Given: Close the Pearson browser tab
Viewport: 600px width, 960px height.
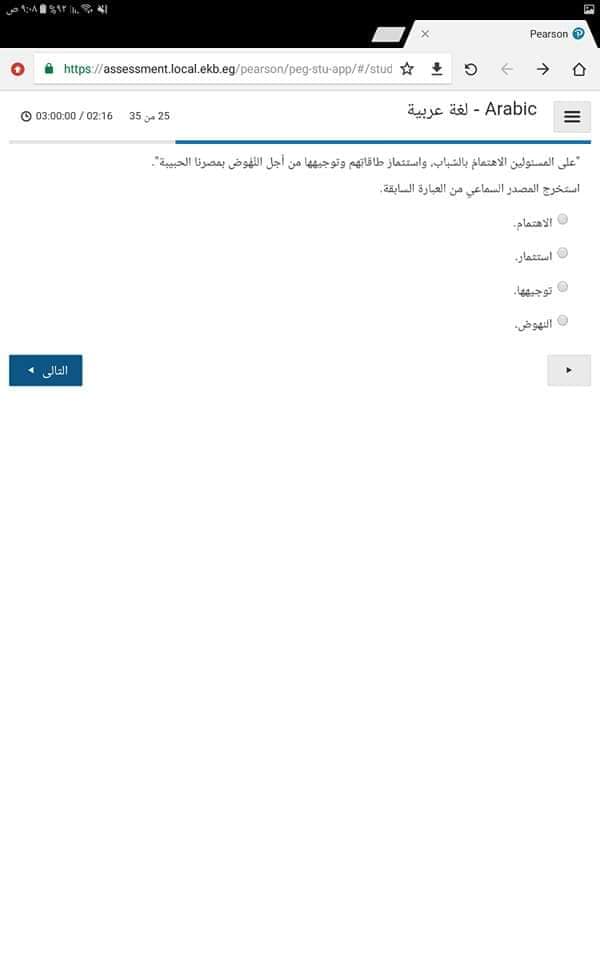Looking at the screenshot, I should [x=425, y=34].
